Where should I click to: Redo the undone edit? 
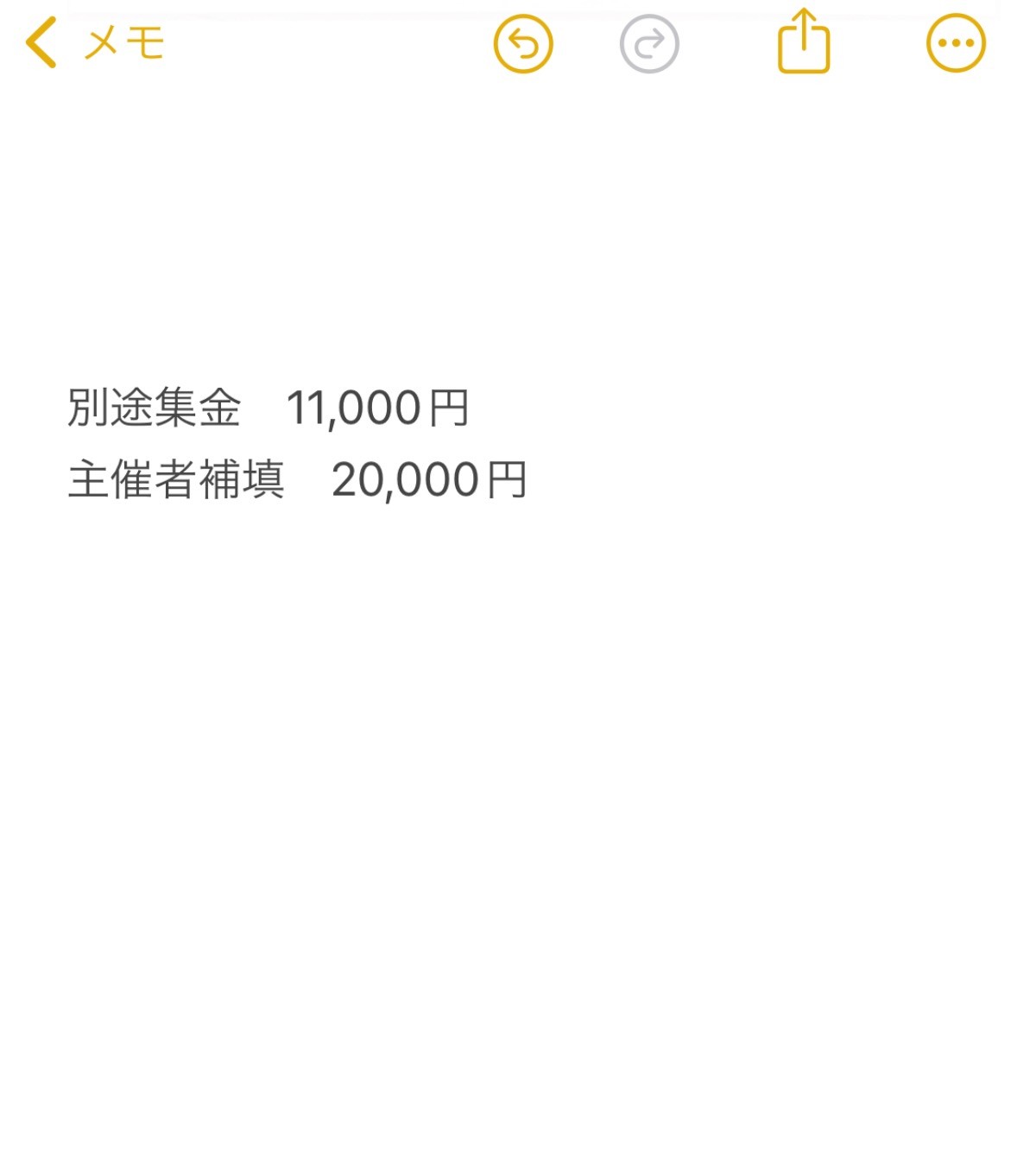point(649,43)
